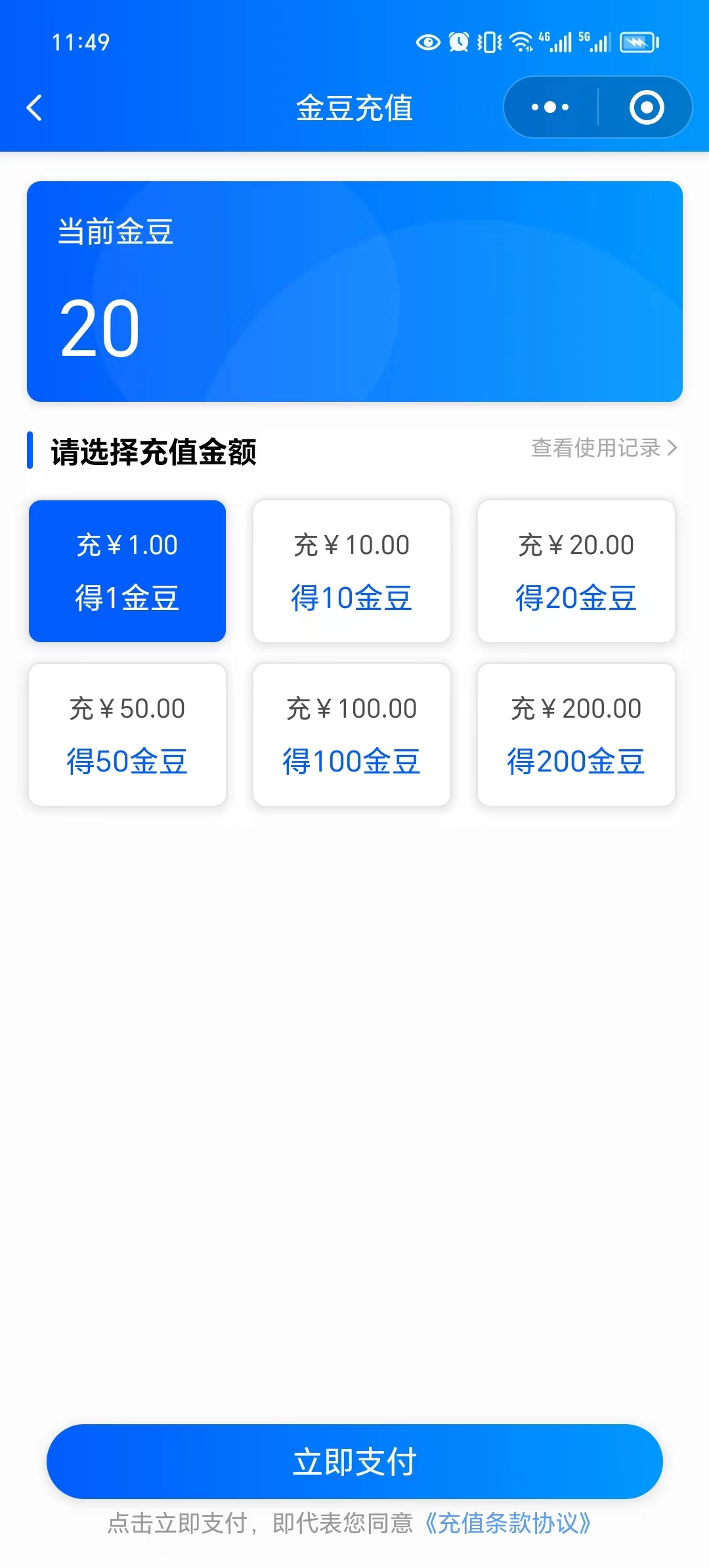709x1568 pixels.
Task: Expand 查看使用记录 usage records
Action: [603, 448]
